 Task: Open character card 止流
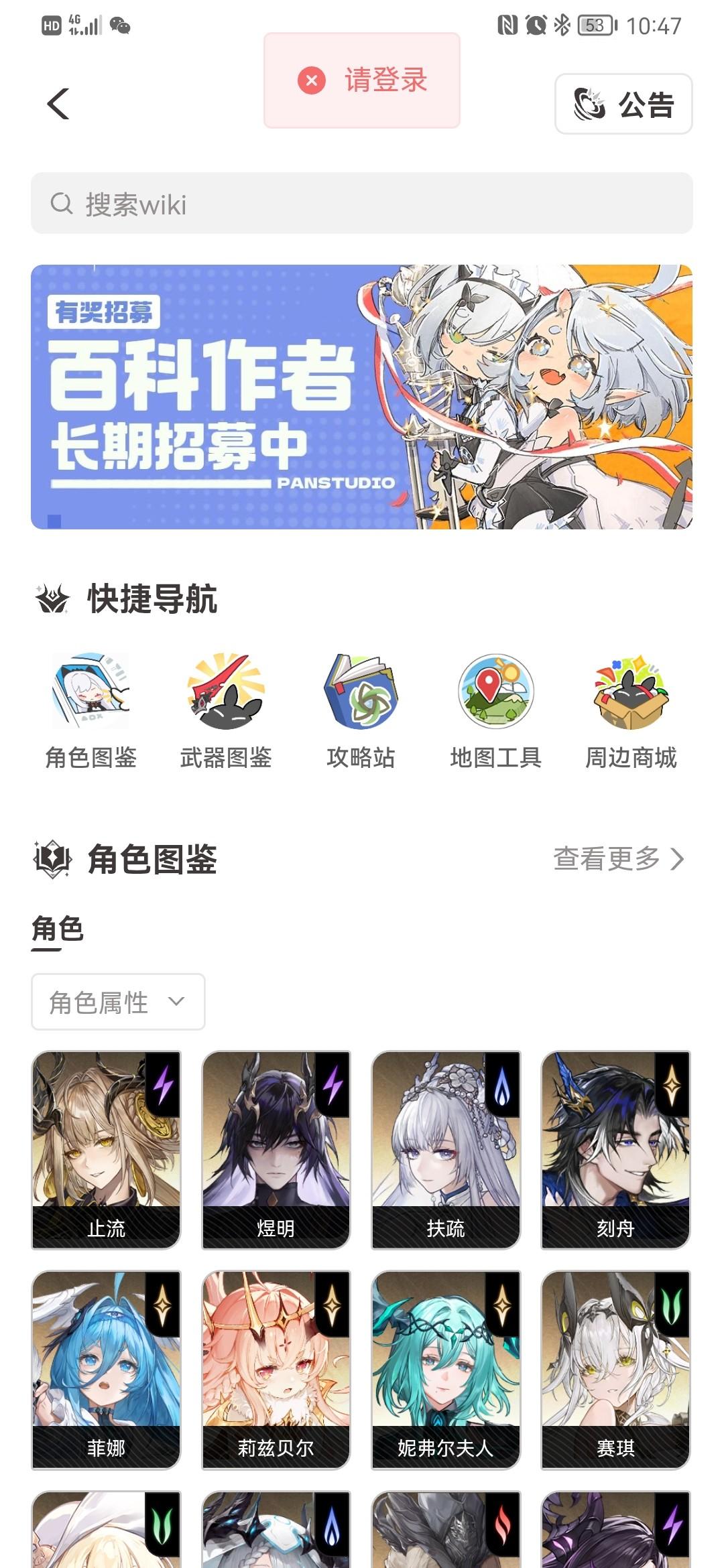[x=106, y=1149]
